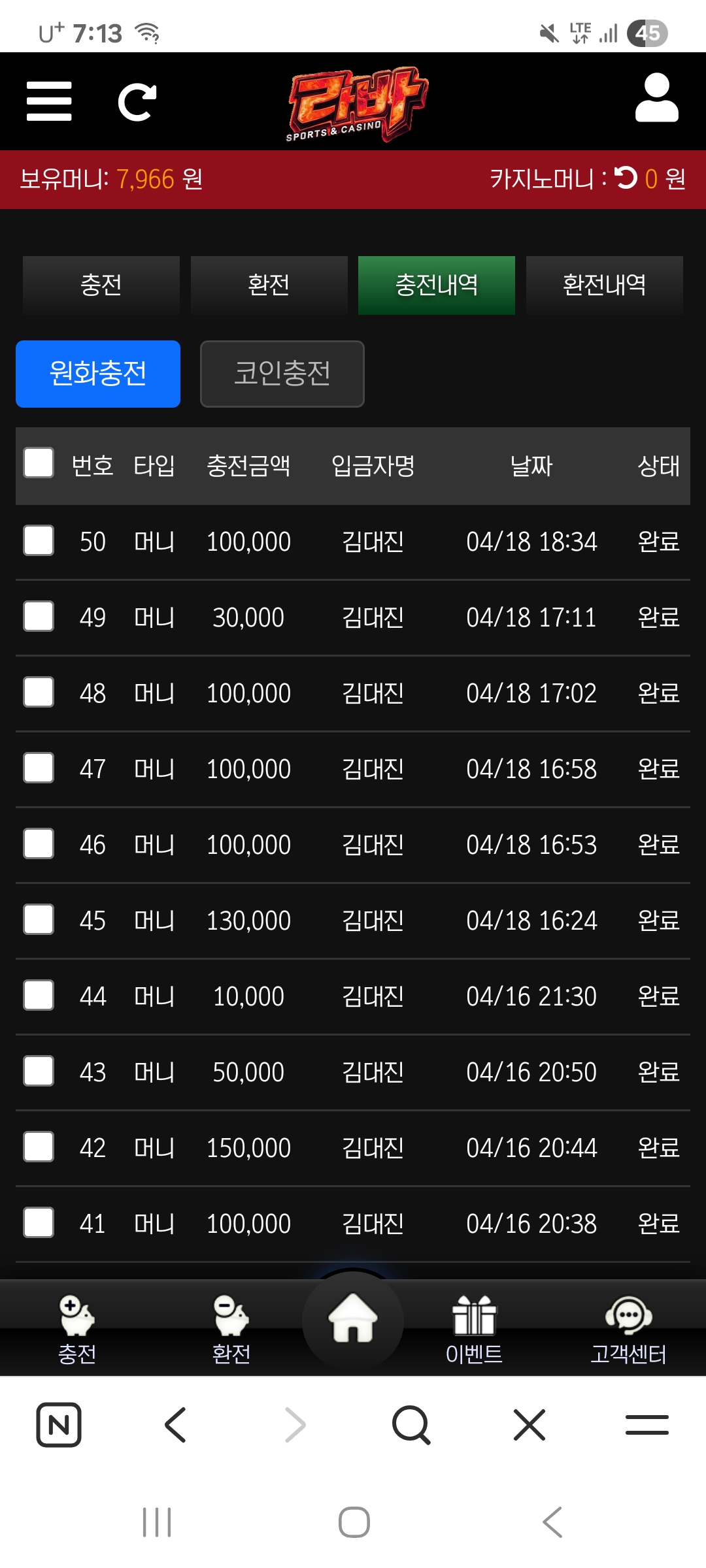This screenshot has width=706, height=1568.
Task: Select the 원화충전 button
Action: pyautogui.click(x=98, y=374)
